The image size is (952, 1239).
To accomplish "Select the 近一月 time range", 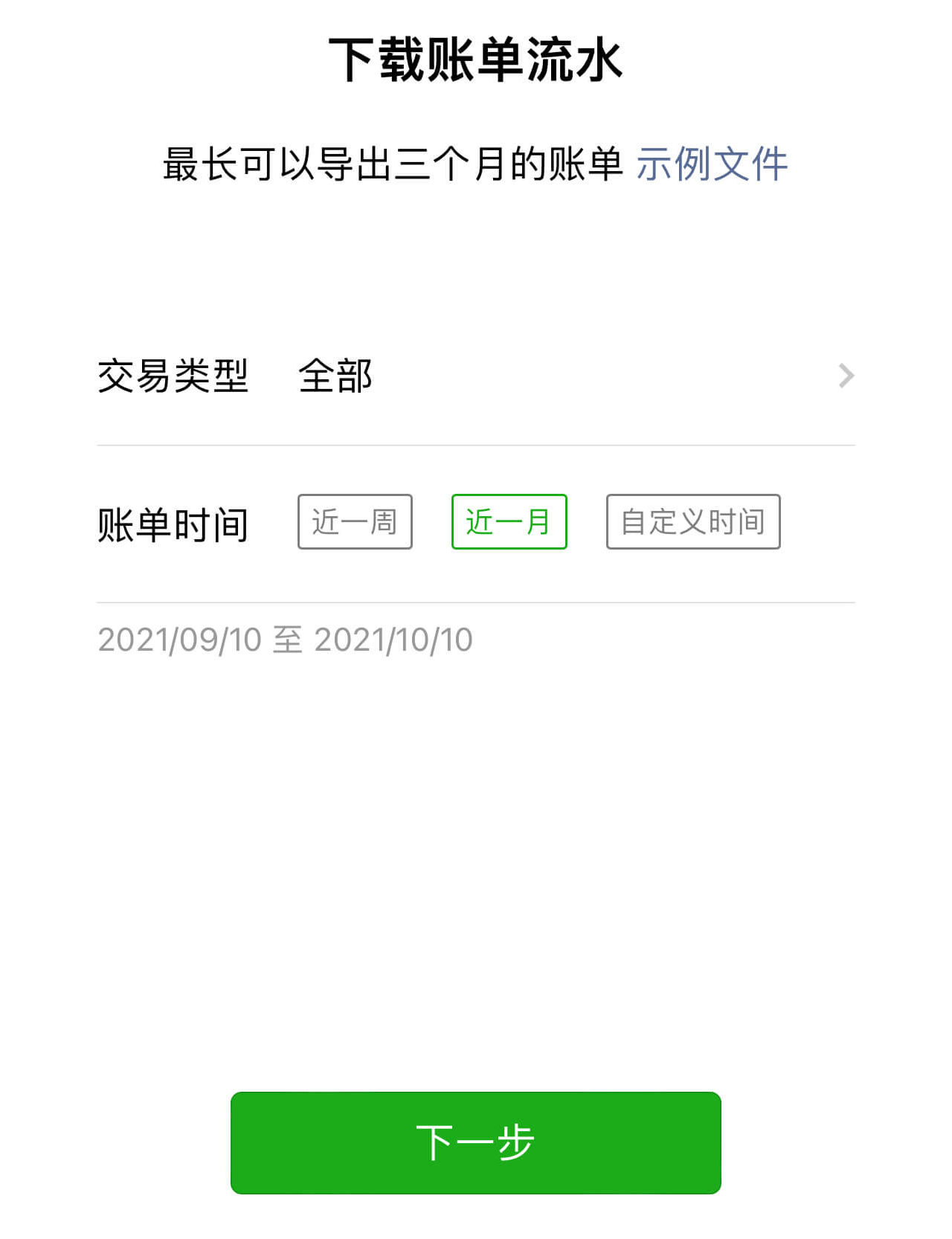I will (509, 522).
